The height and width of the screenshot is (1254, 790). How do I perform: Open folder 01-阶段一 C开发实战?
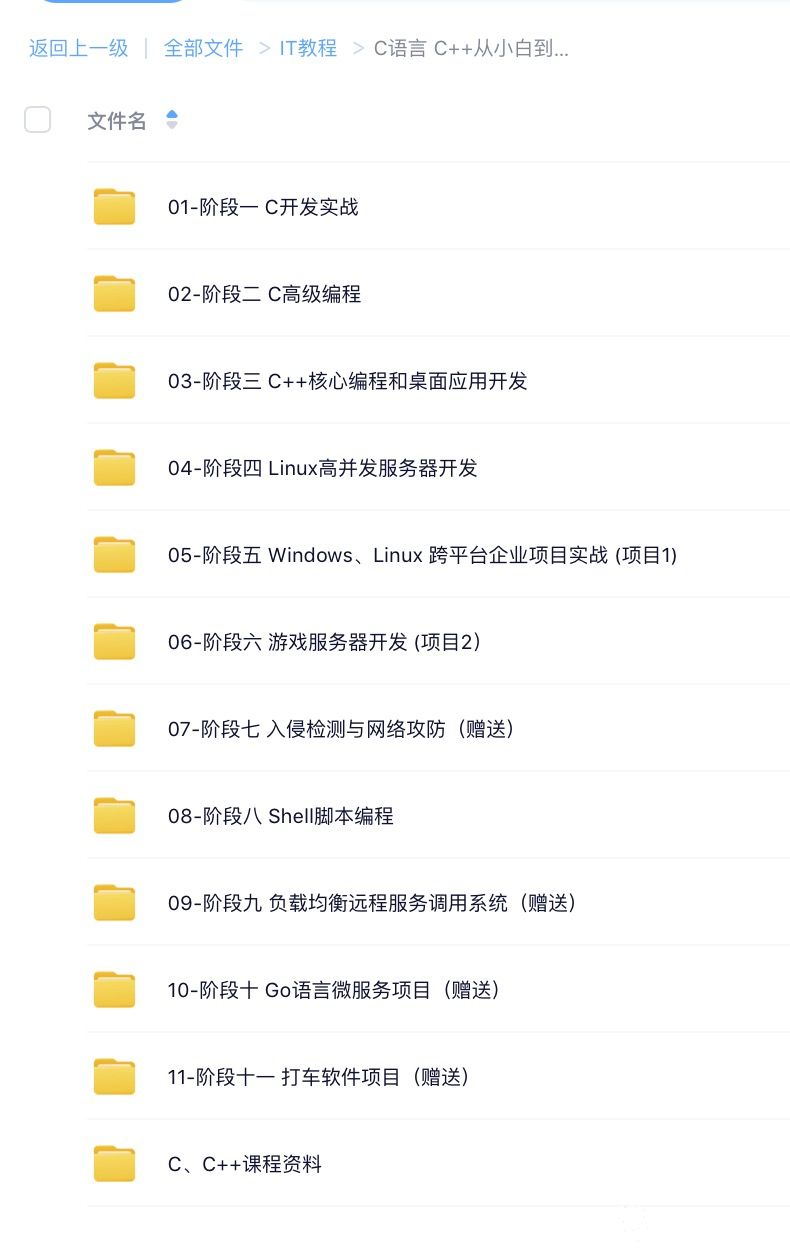(262, 207)
